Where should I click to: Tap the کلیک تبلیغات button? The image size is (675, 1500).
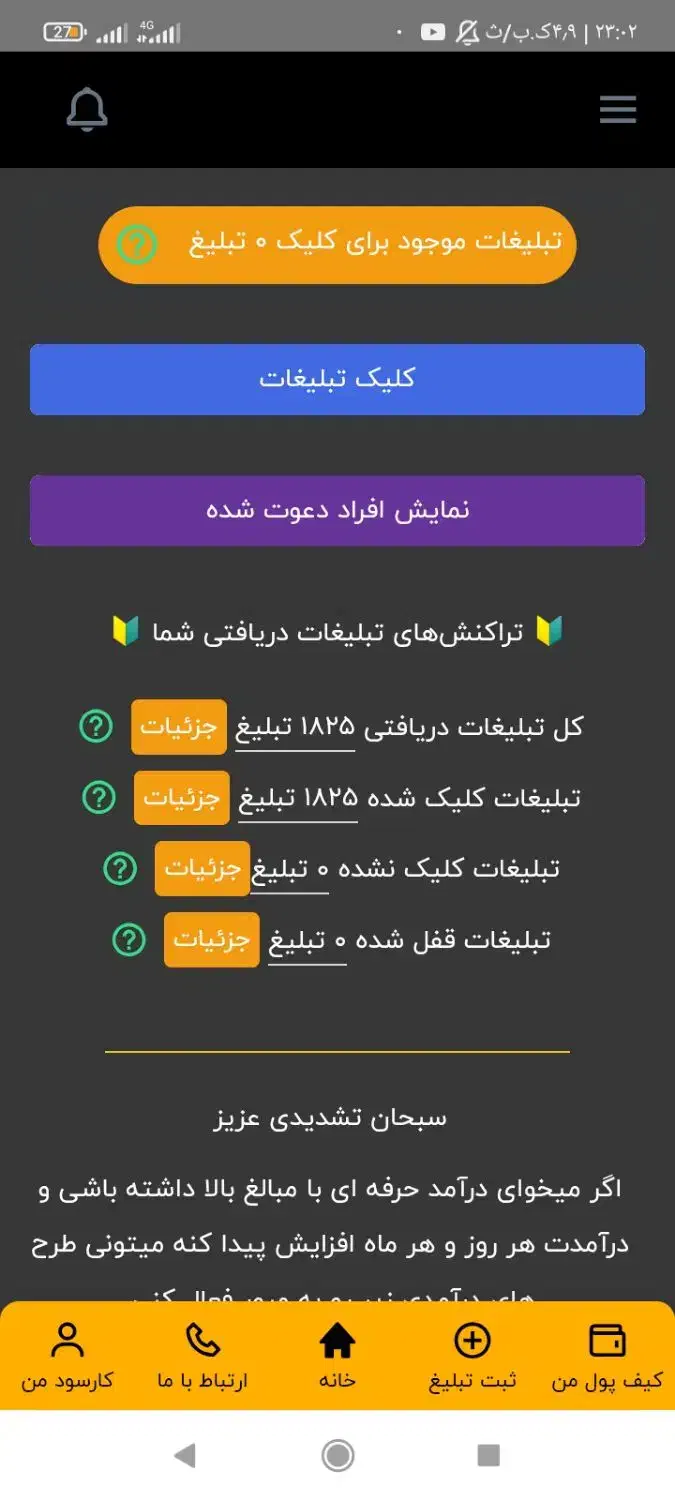click(337, 379)
